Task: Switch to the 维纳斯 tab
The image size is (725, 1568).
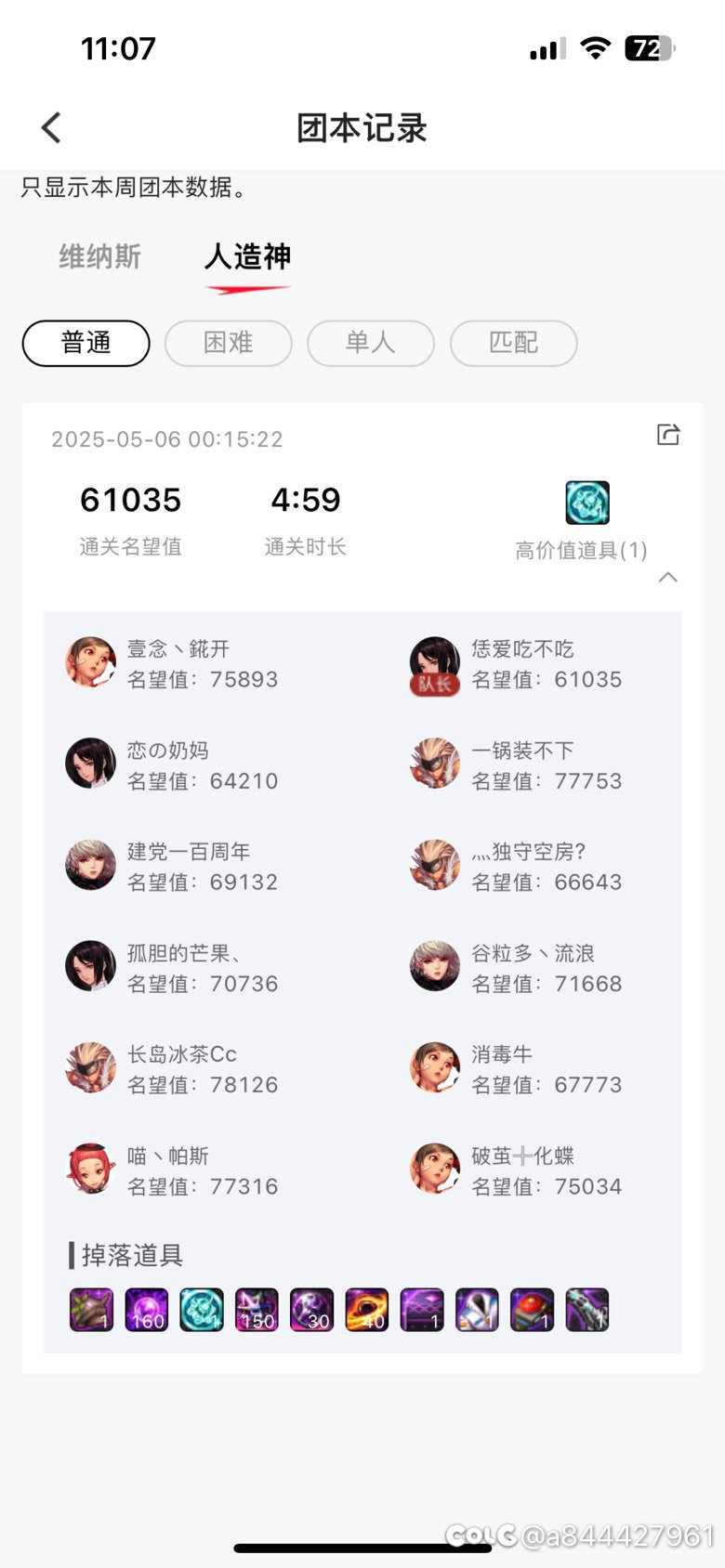Action: tap(99, 256)
